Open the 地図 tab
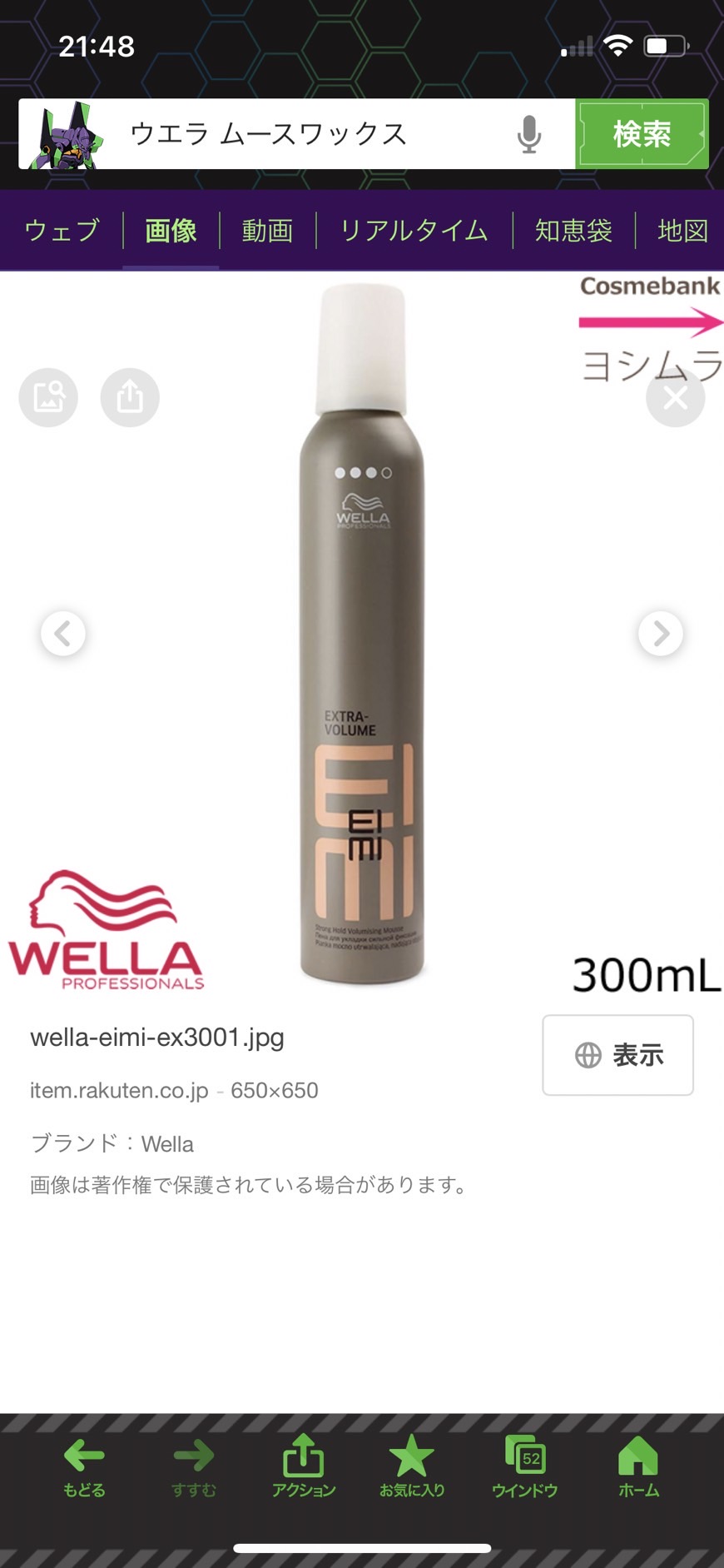Viewport: 724px width, 1568px height. click(682, 230)
